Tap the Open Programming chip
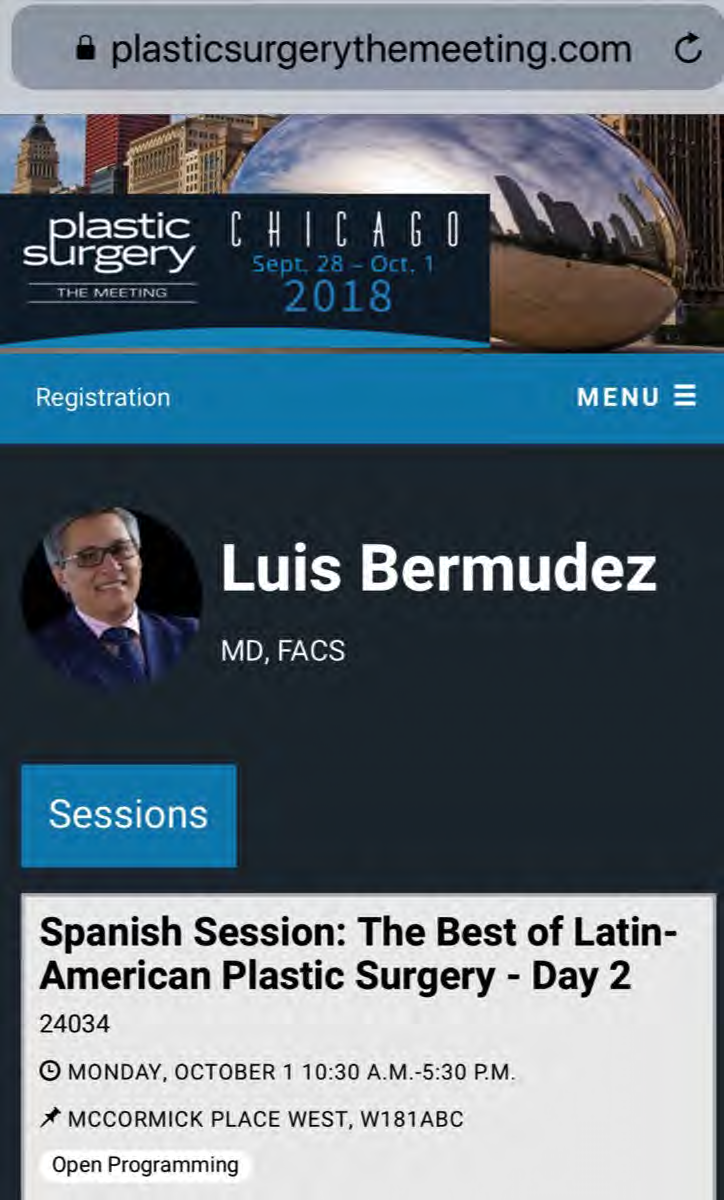 [x=145, y=1165]
